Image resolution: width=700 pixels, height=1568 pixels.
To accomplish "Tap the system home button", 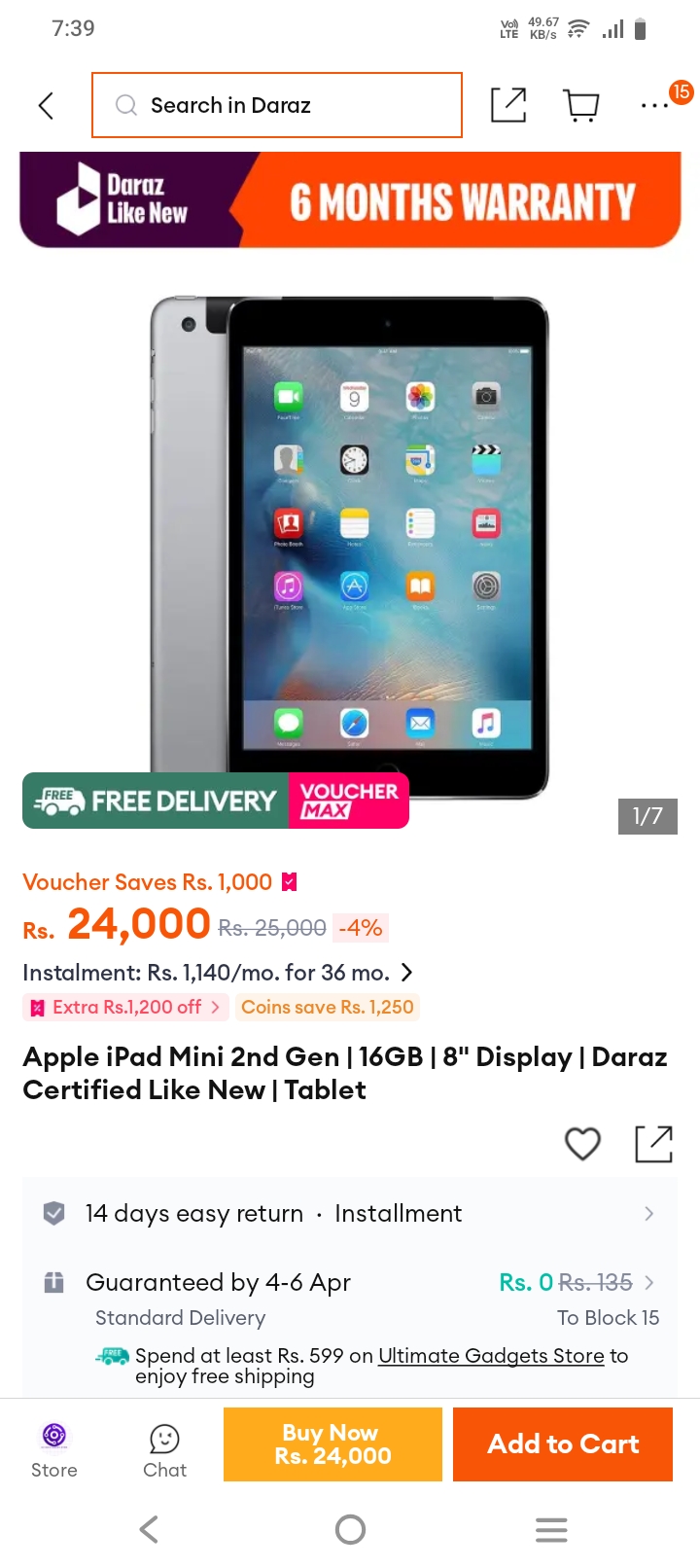I will (x=350, y=1530).
